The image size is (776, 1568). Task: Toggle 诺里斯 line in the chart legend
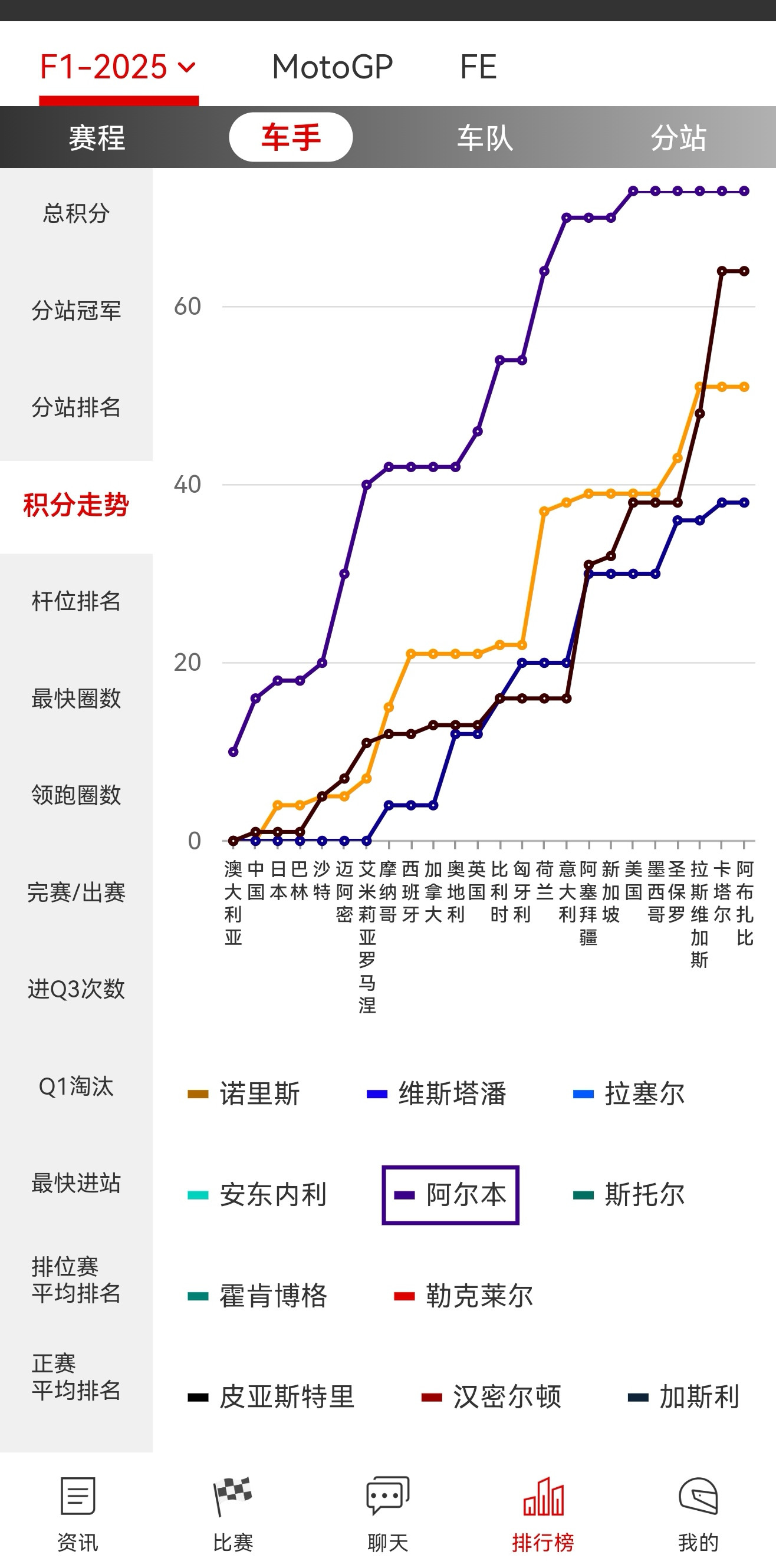pos(244,1094)
